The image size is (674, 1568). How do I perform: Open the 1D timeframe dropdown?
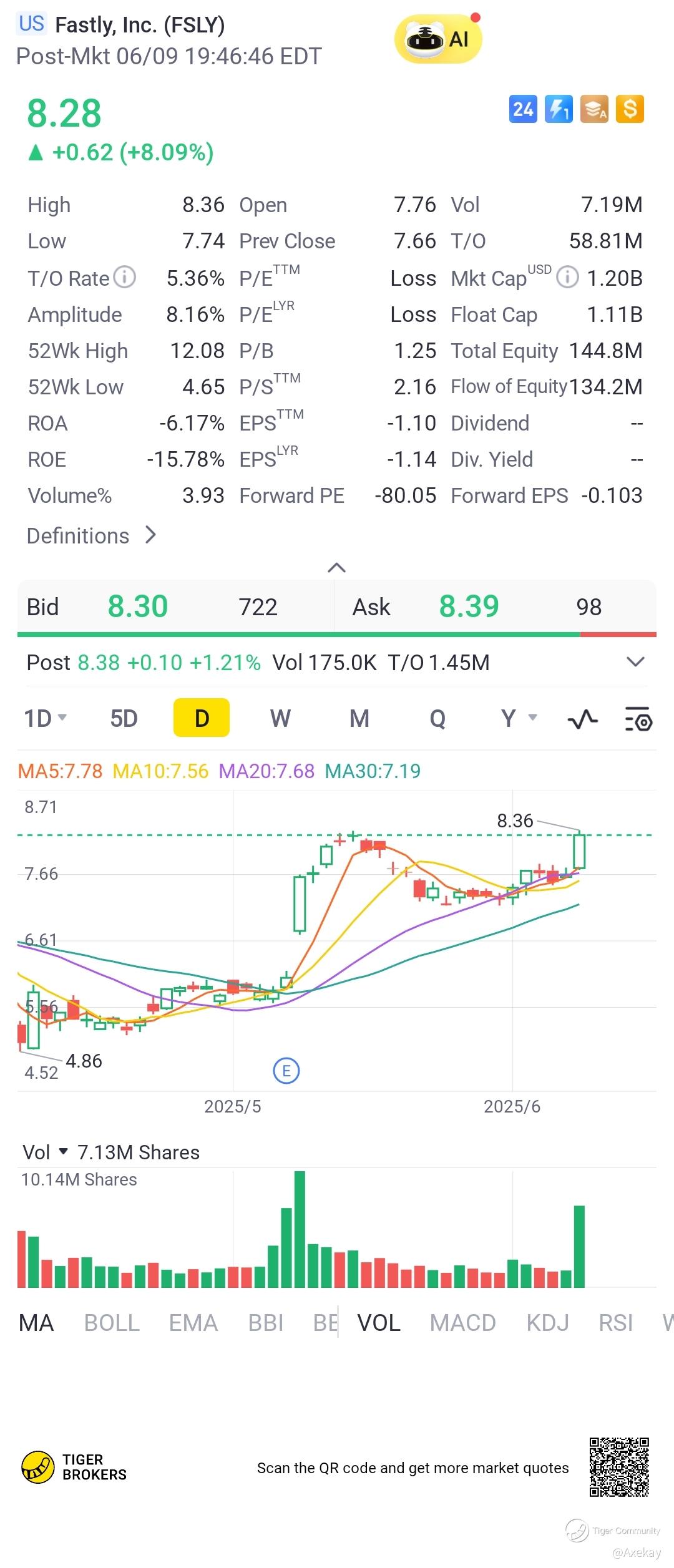(45, 718)
